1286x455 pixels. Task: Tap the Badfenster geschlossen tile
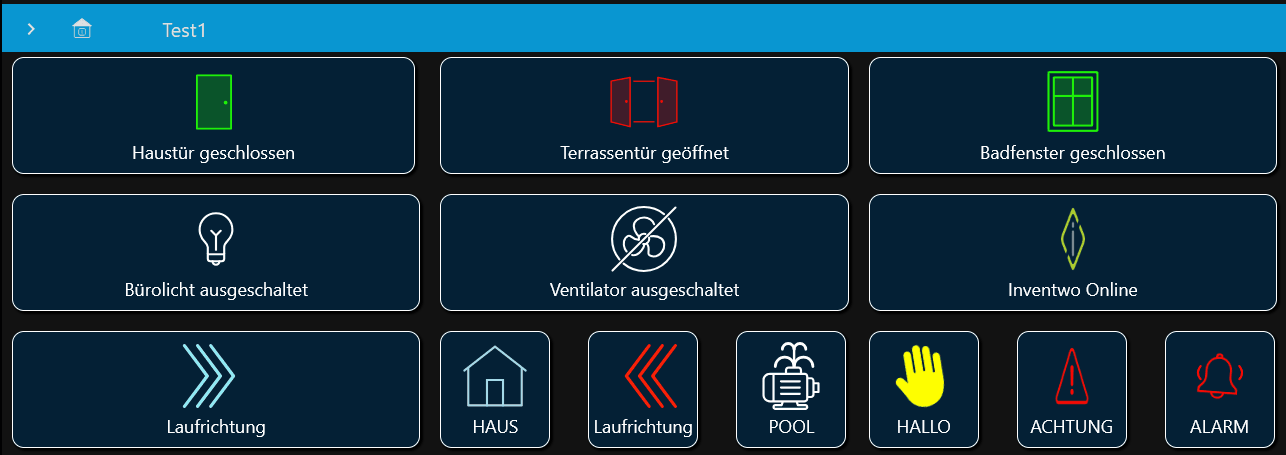[x=1072, y=115]
